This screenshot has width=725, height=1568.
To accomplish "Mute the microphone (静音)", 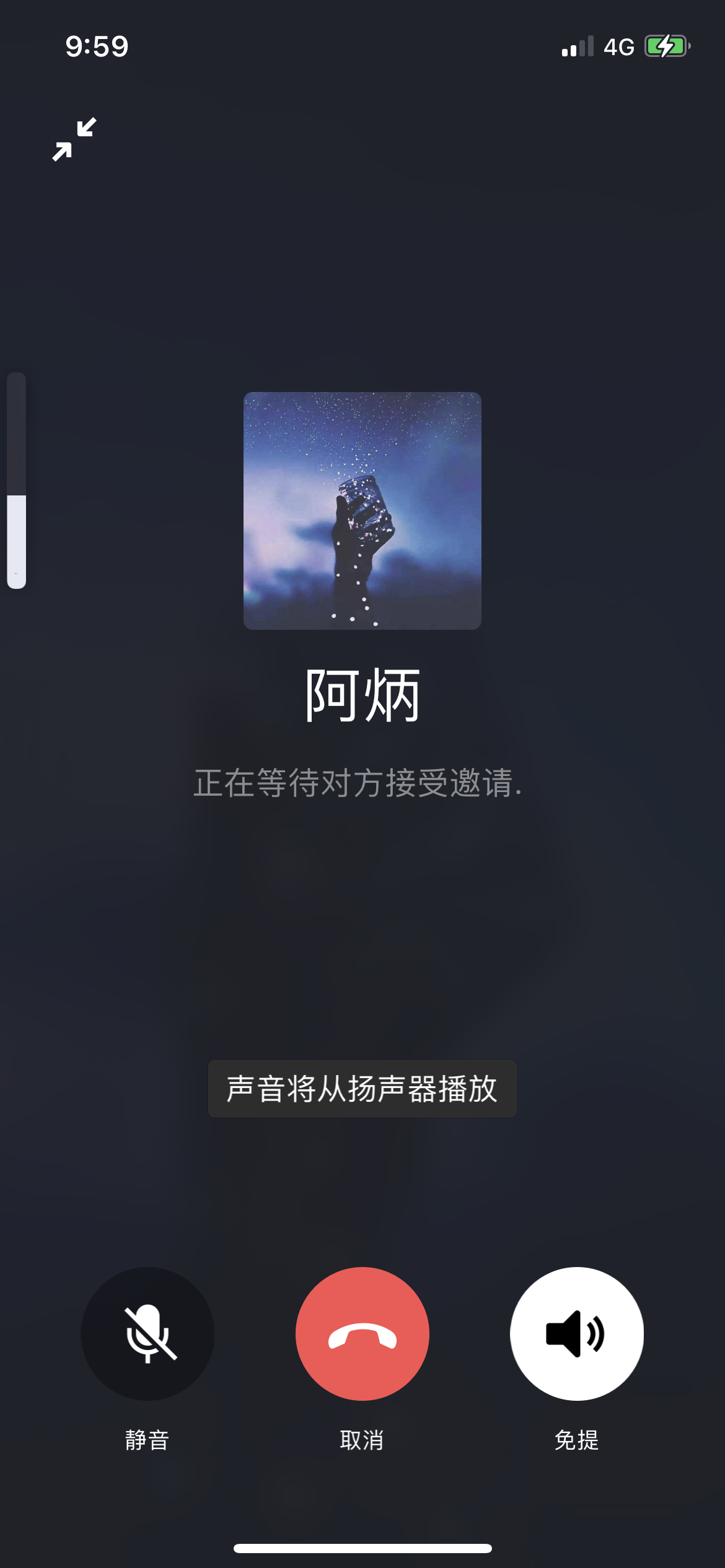I will [x=147, y=1333].
